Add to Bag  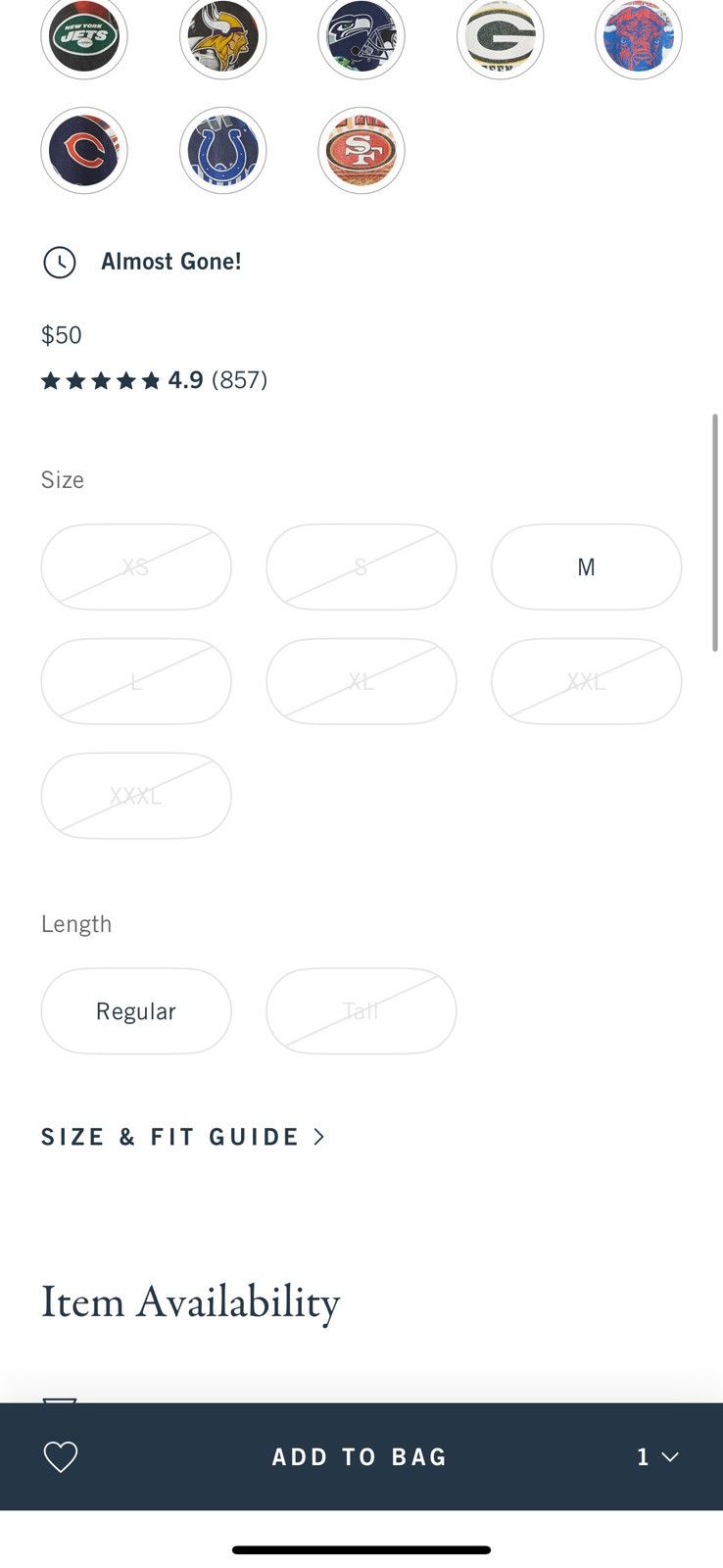tap(360, 1457)
